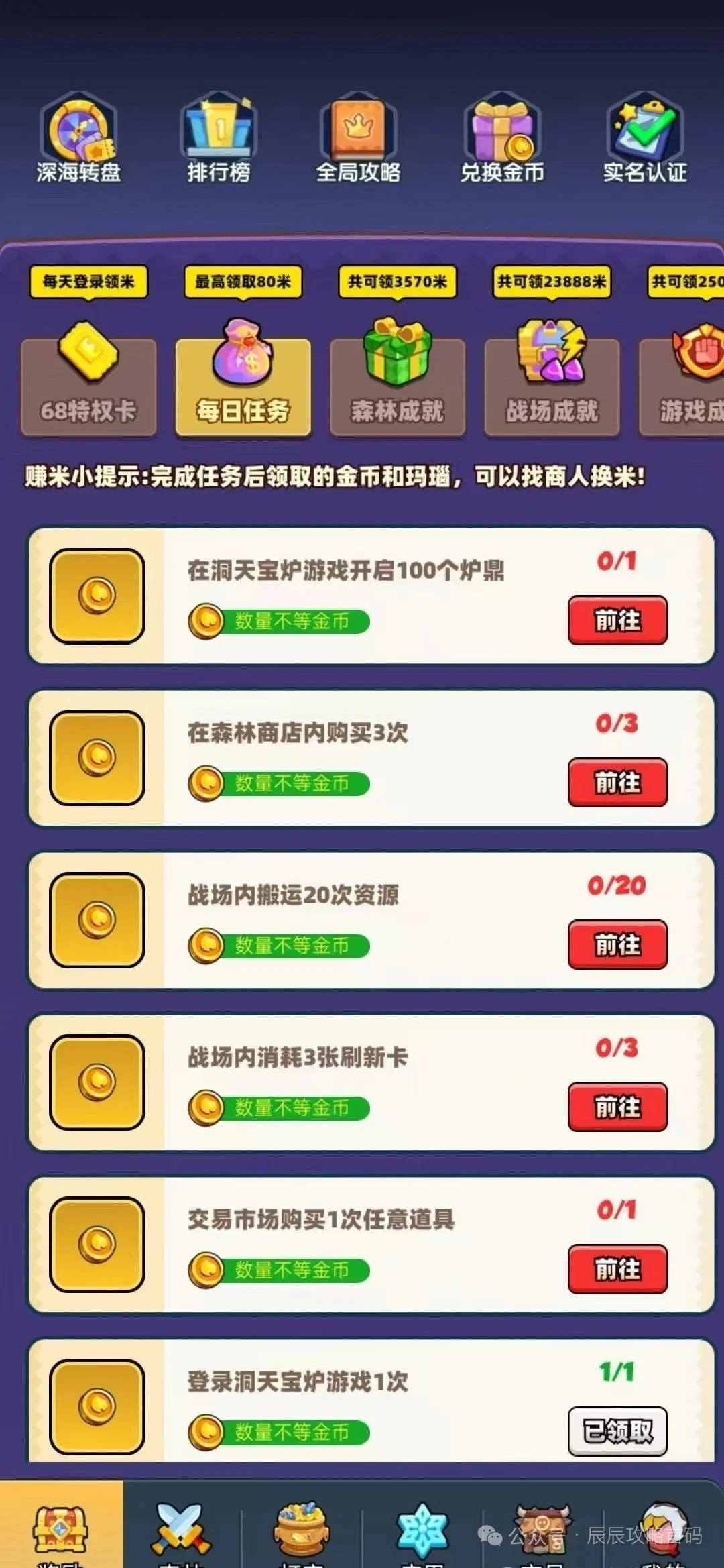Tap 已领取 on 登录洞天宝炉游戏1次

point(617,1432)
